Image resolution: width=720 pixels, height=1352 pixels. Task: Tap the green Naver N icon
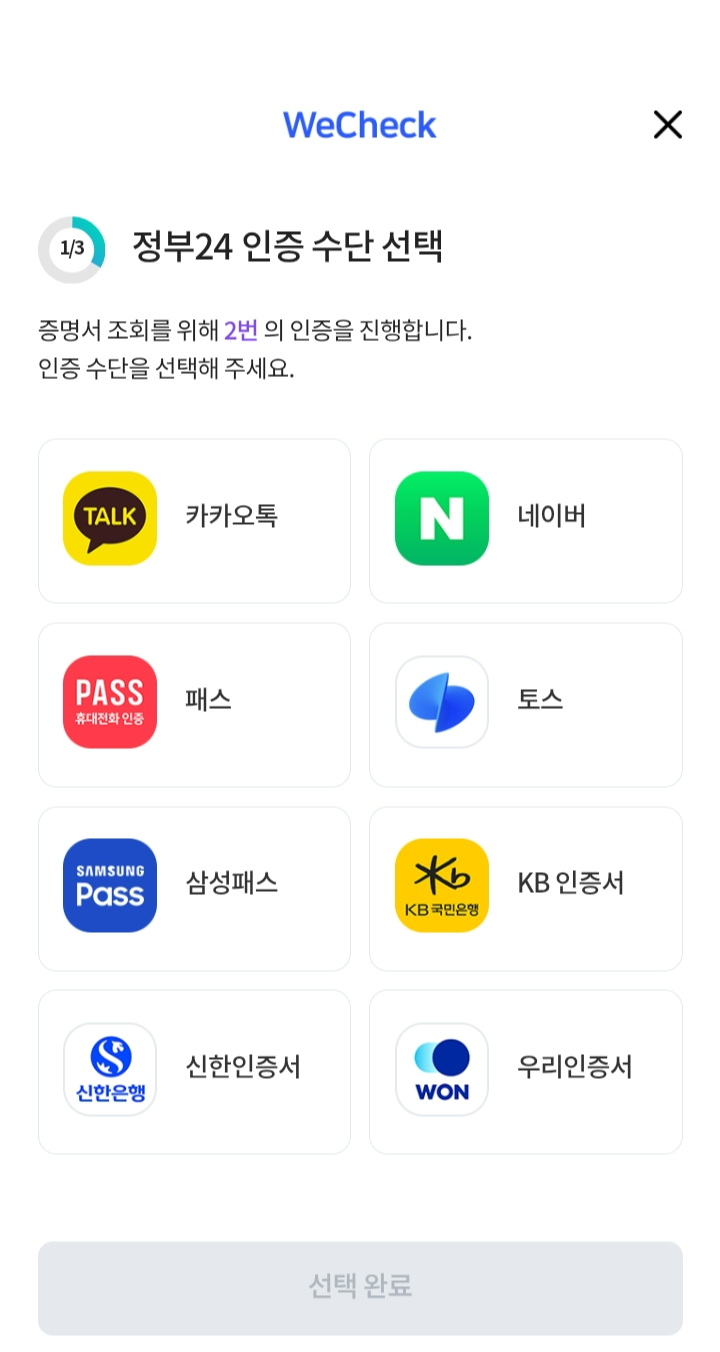coord(441,519)
